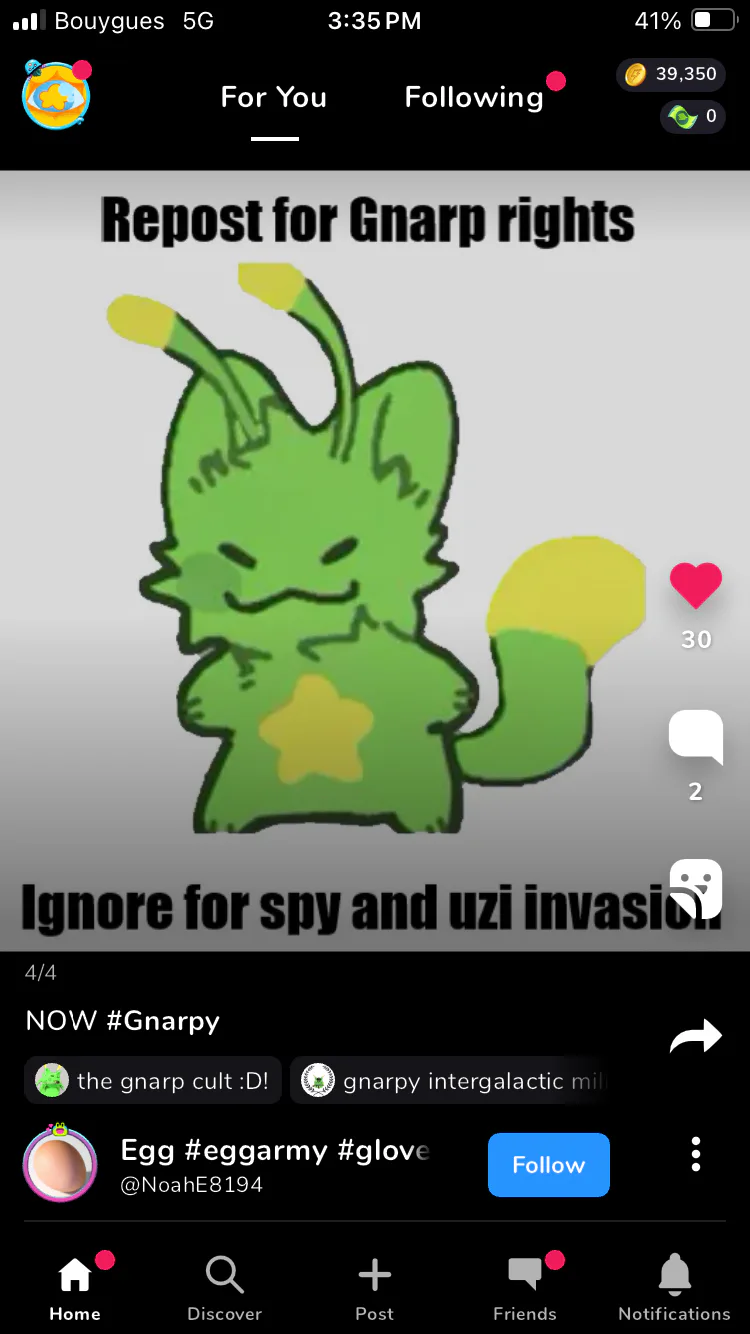Open comments on the Gnarp post
This screenshot has width=750, height=1334.
[x=696, y=736]
